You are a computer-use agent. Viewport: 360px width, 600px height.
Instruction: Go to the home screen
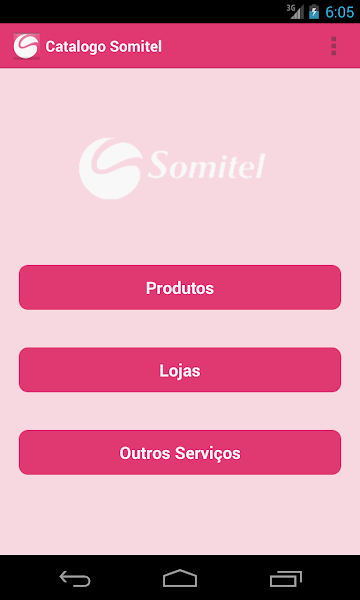180,578
